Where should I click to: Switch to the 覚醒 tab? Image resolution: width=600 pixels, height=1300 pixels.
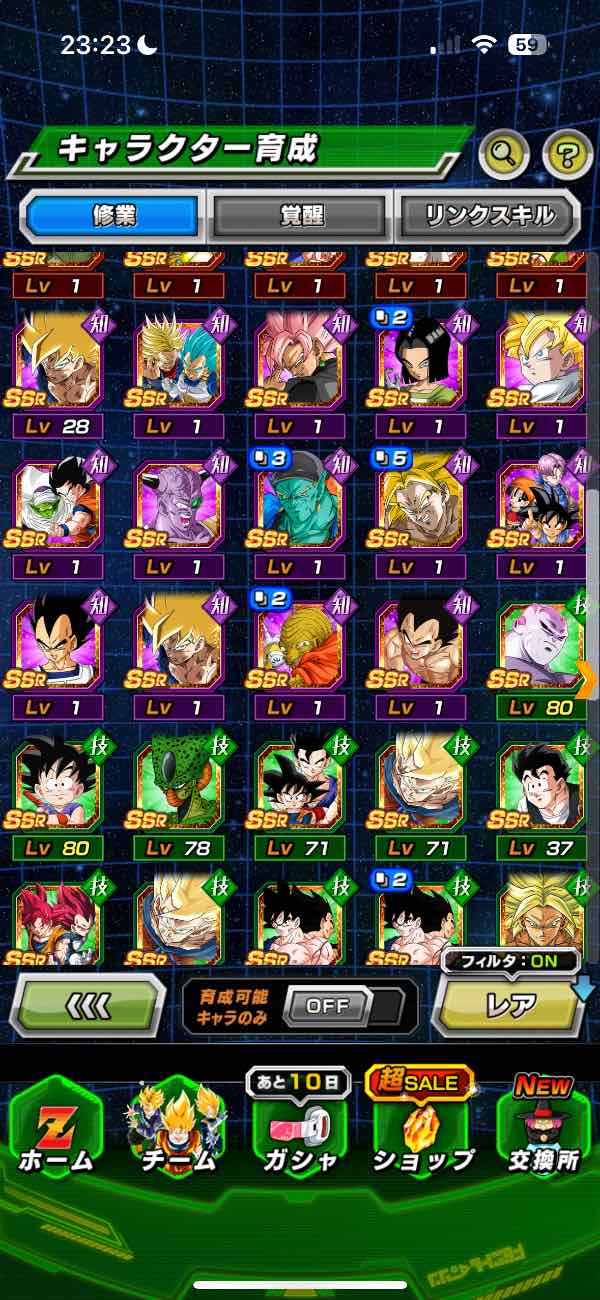pyautogui.click(x=301, y=215)
